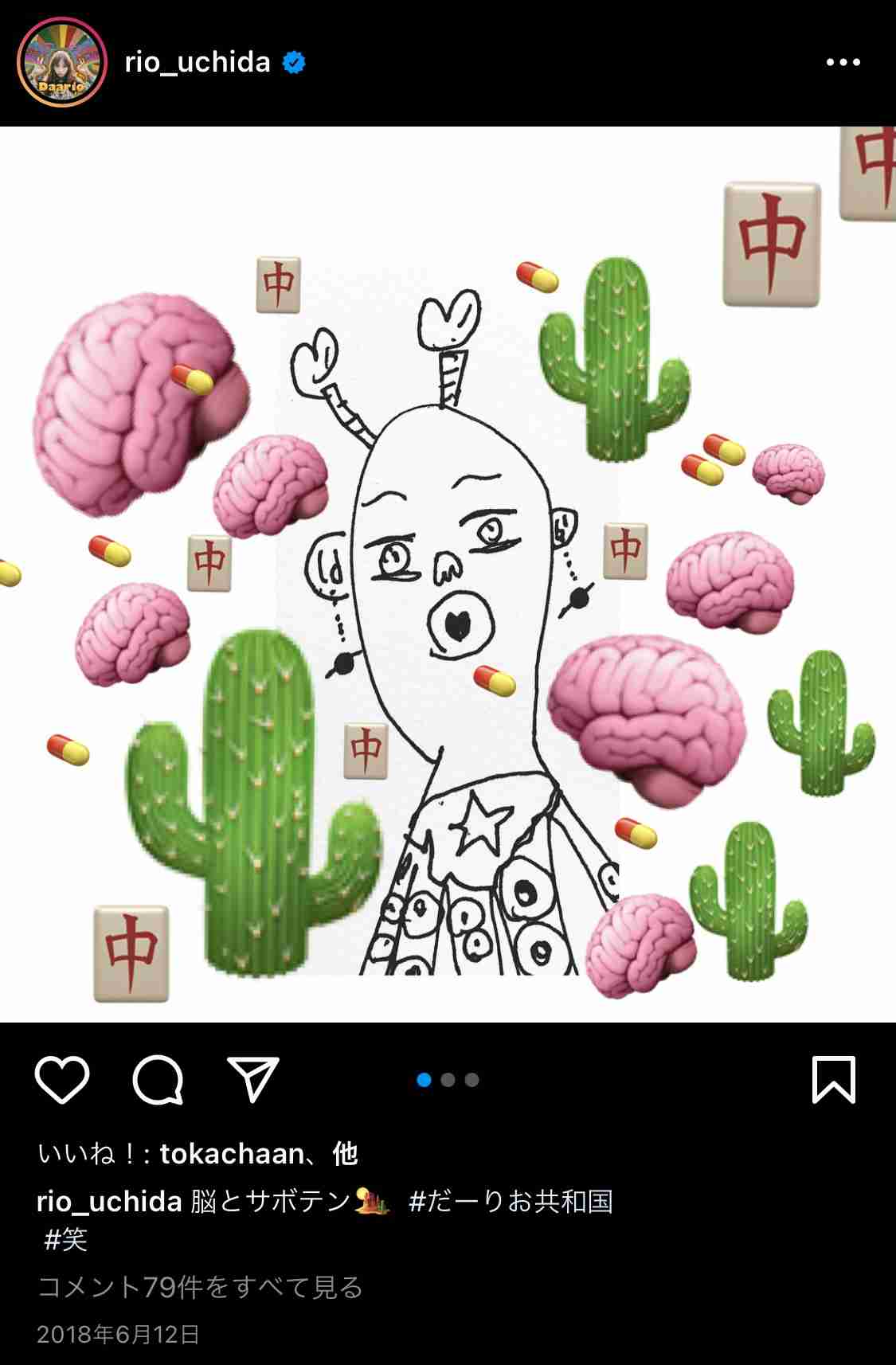Tap rio_uchida's name in the caption
The width and height of the screenshot is (896, 1365).
click(109, 1201)
